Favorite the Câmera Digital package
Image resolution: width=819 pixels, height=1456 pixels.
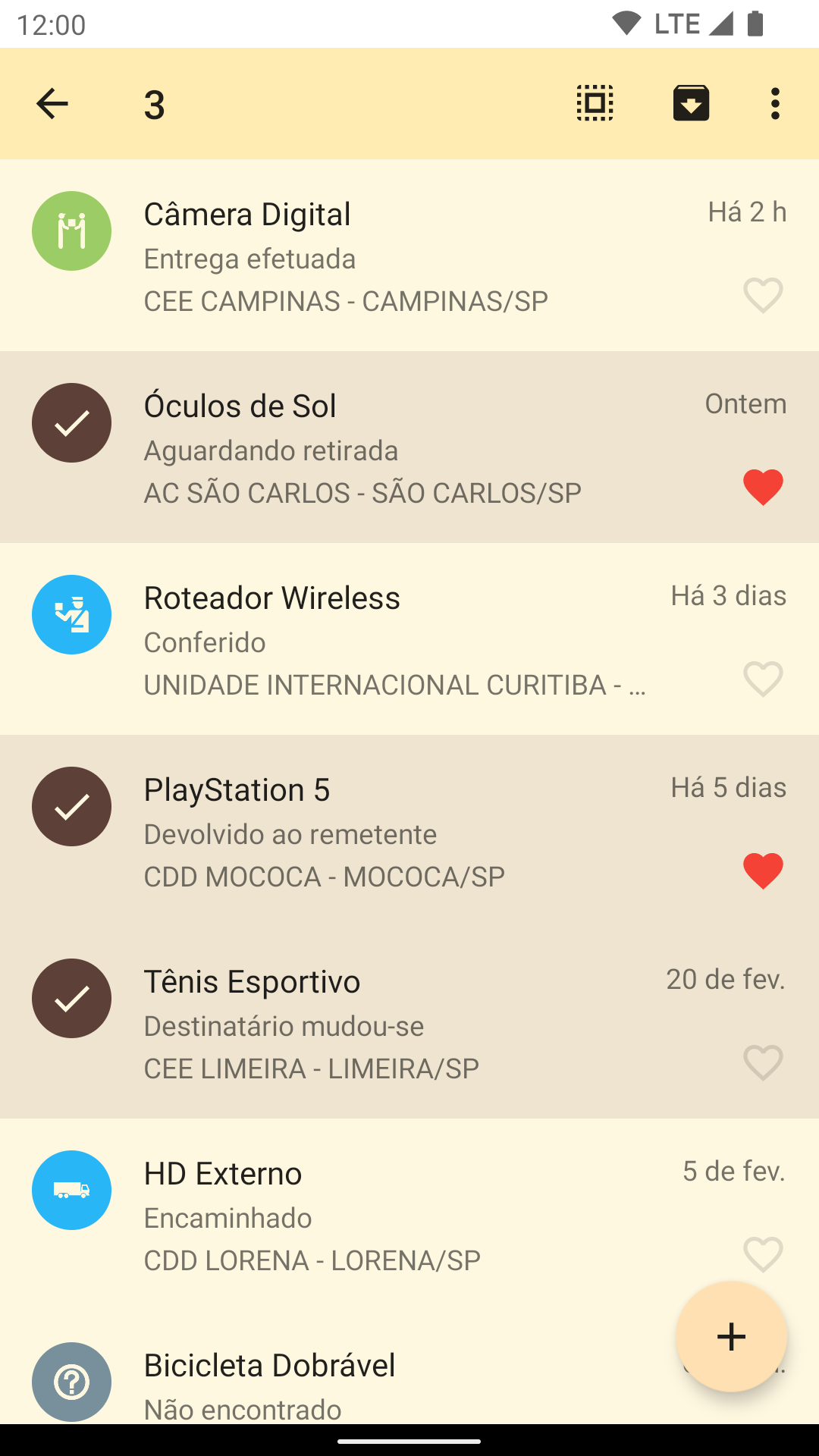pyautogui.click(x=763, y=295)
